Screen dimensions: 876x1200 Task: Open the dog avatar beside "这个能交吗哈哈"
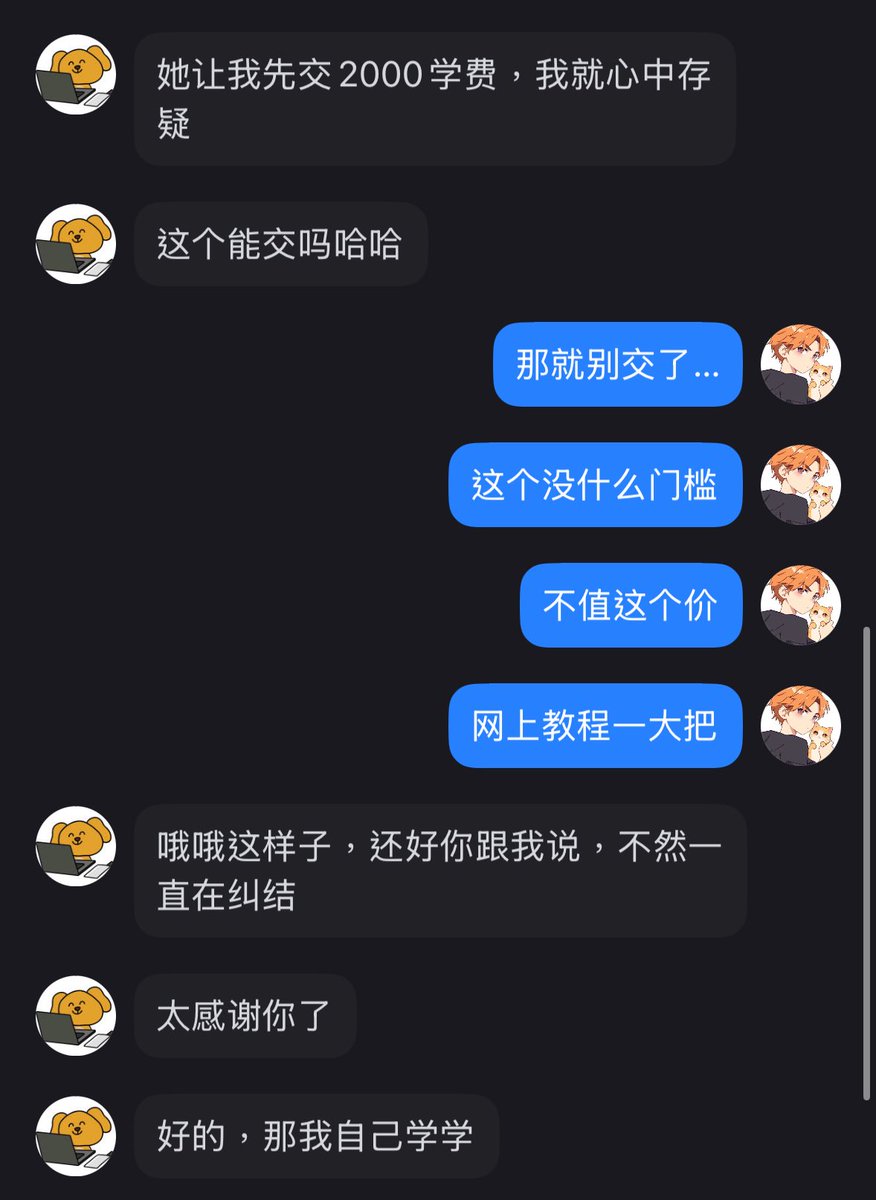[x=76, y=244]
